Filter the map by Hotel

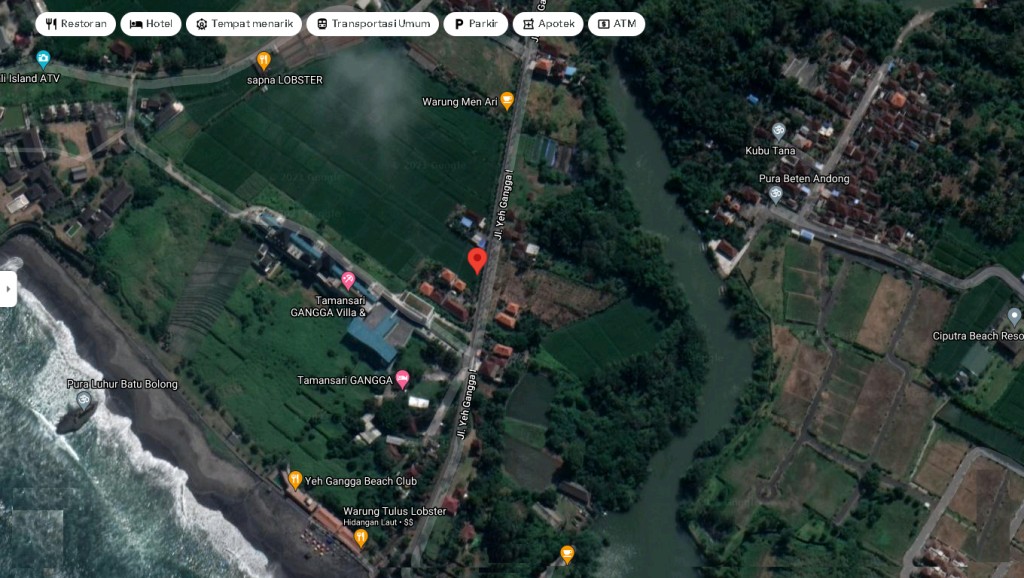(151, 24)
